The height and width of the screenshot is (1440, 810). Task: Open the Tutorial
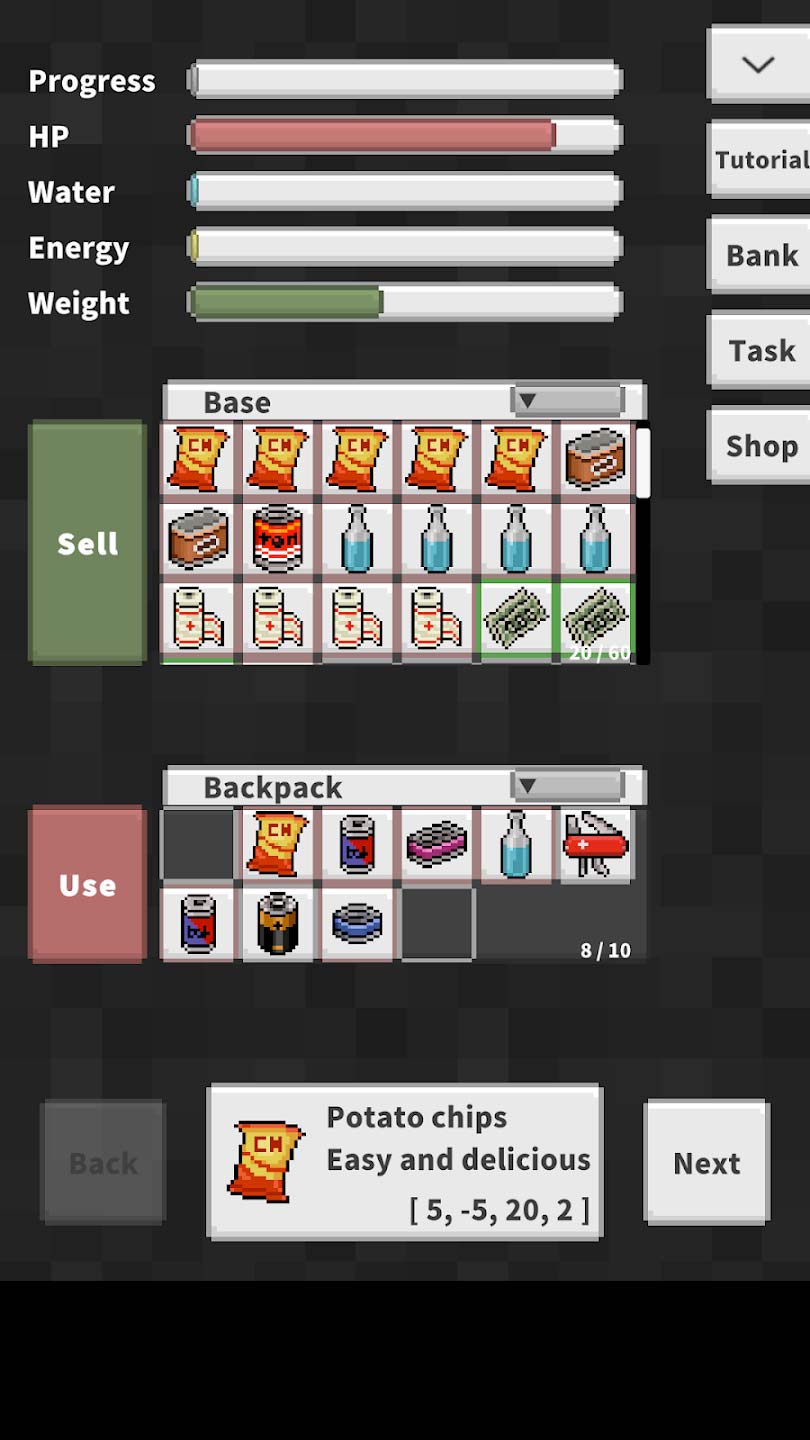[758, 160]
